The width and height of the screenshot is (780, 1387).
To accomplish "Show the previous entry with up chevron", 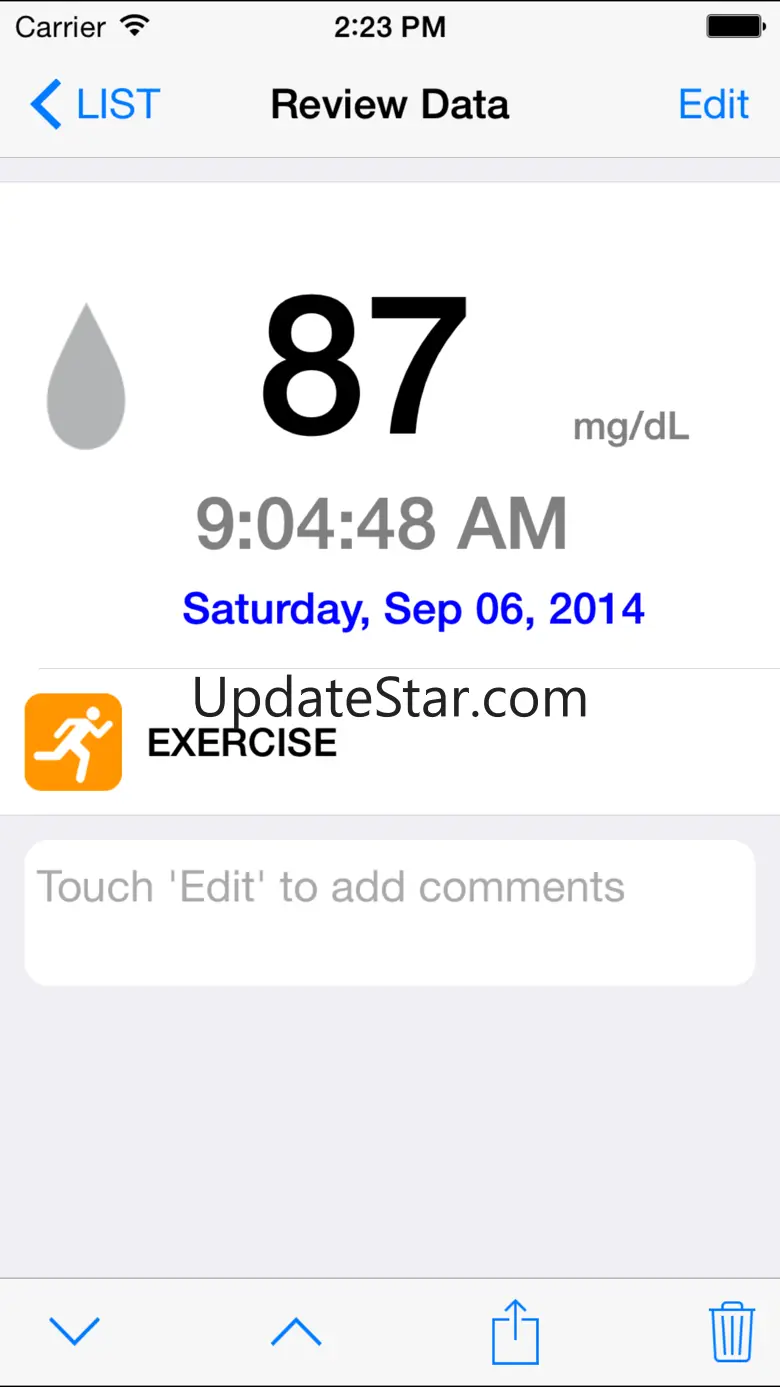I will click(x=296, y=1331).
